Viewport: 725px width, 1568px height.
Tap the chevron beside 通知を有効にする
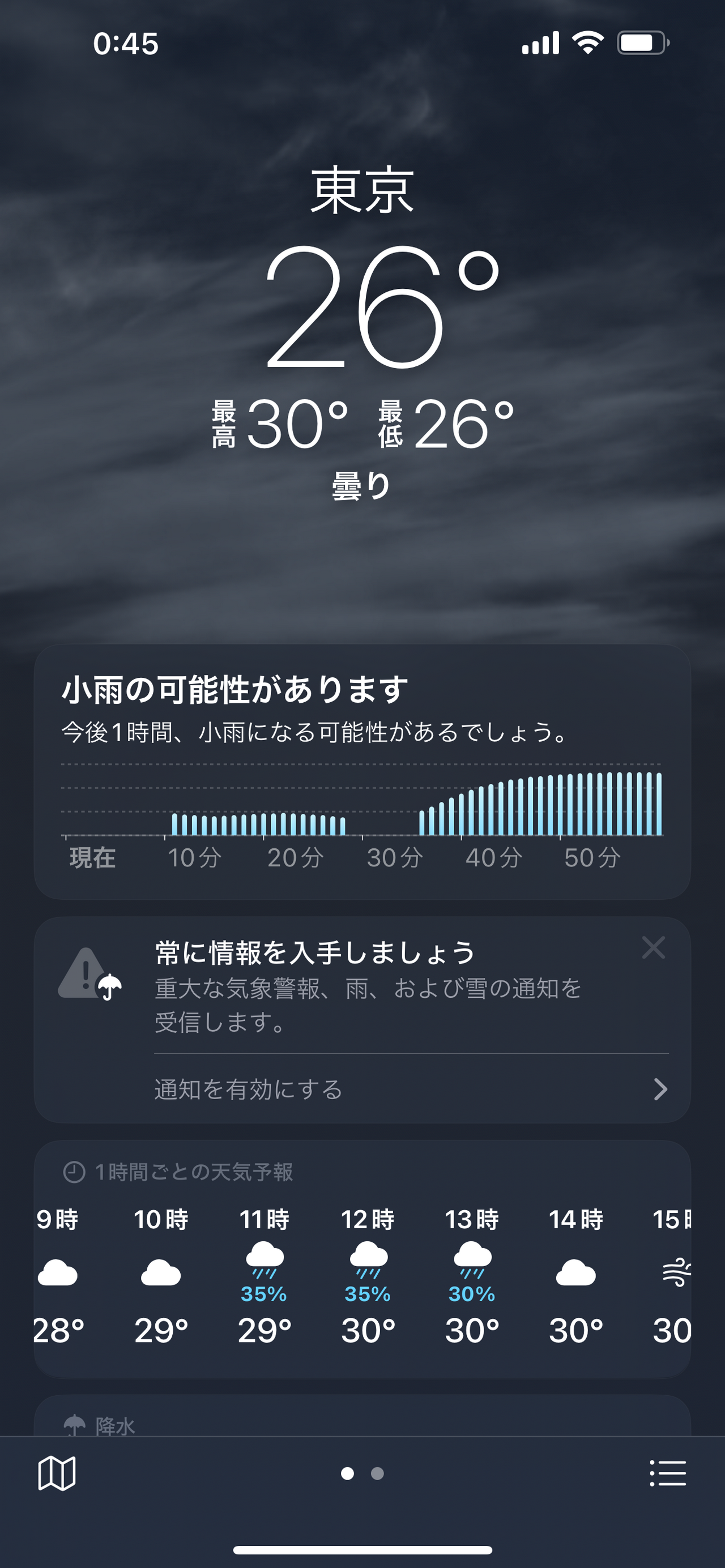662,1090
